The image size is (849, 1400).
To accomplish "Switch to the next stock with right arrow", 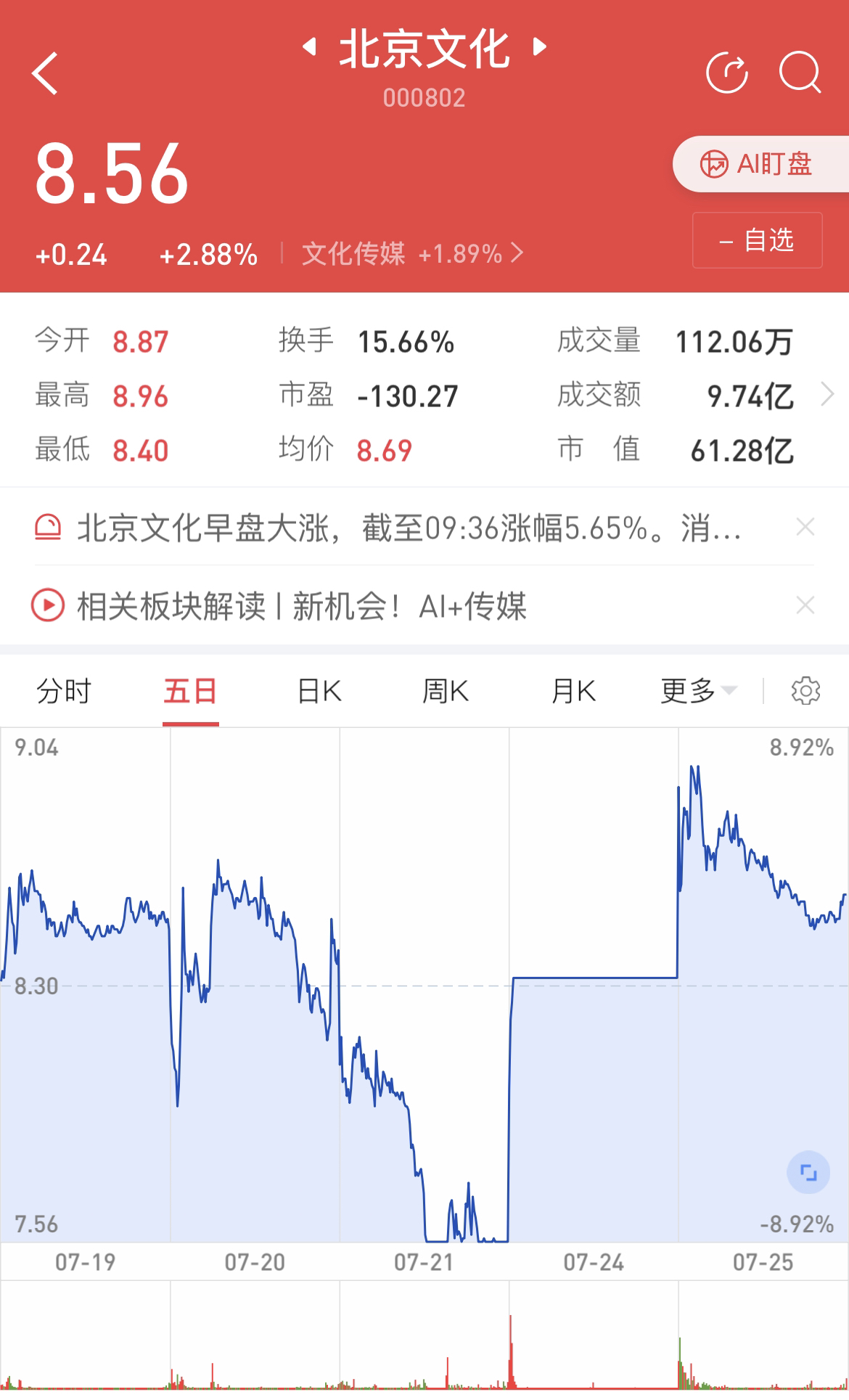I will click(x=539, y=48).
